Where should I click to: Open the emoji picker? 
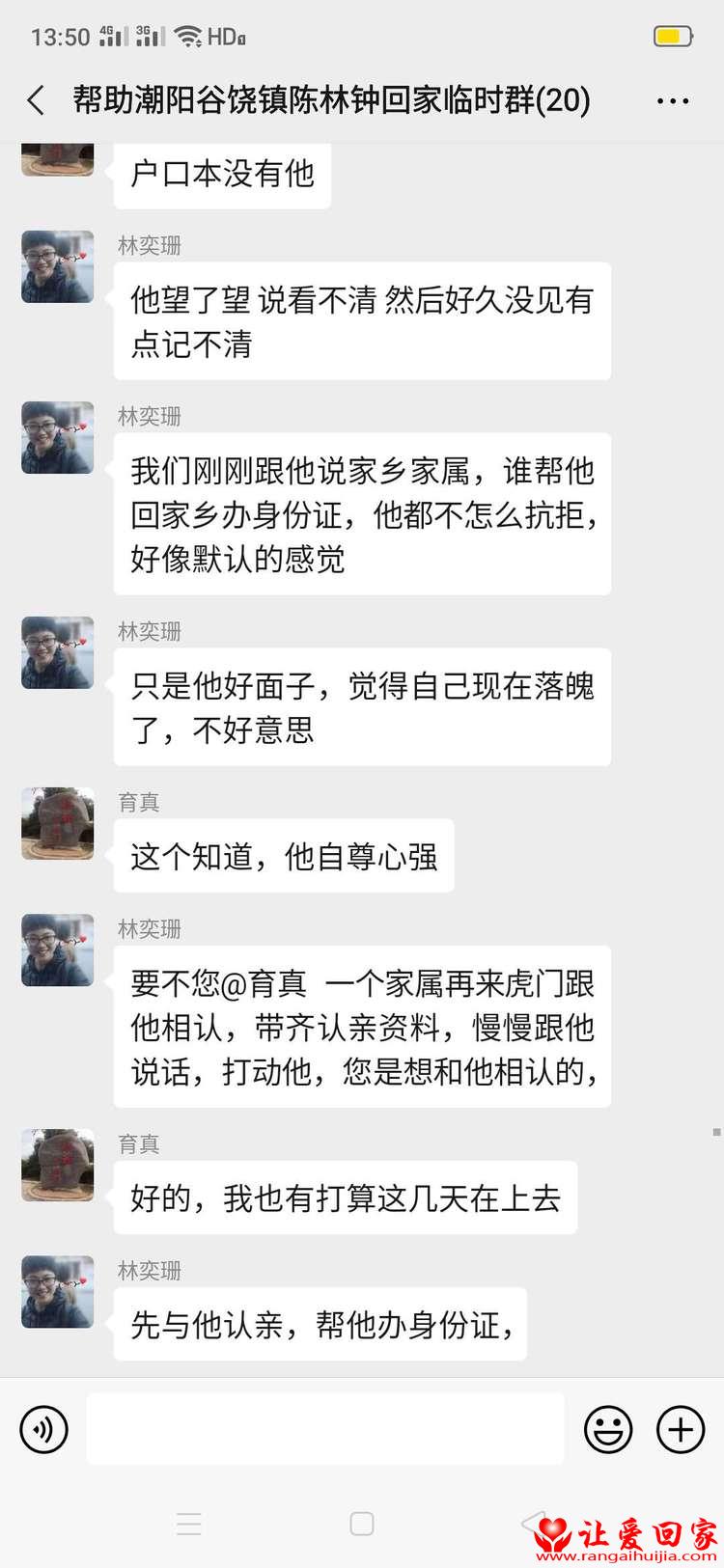[x=608, y=1429]
